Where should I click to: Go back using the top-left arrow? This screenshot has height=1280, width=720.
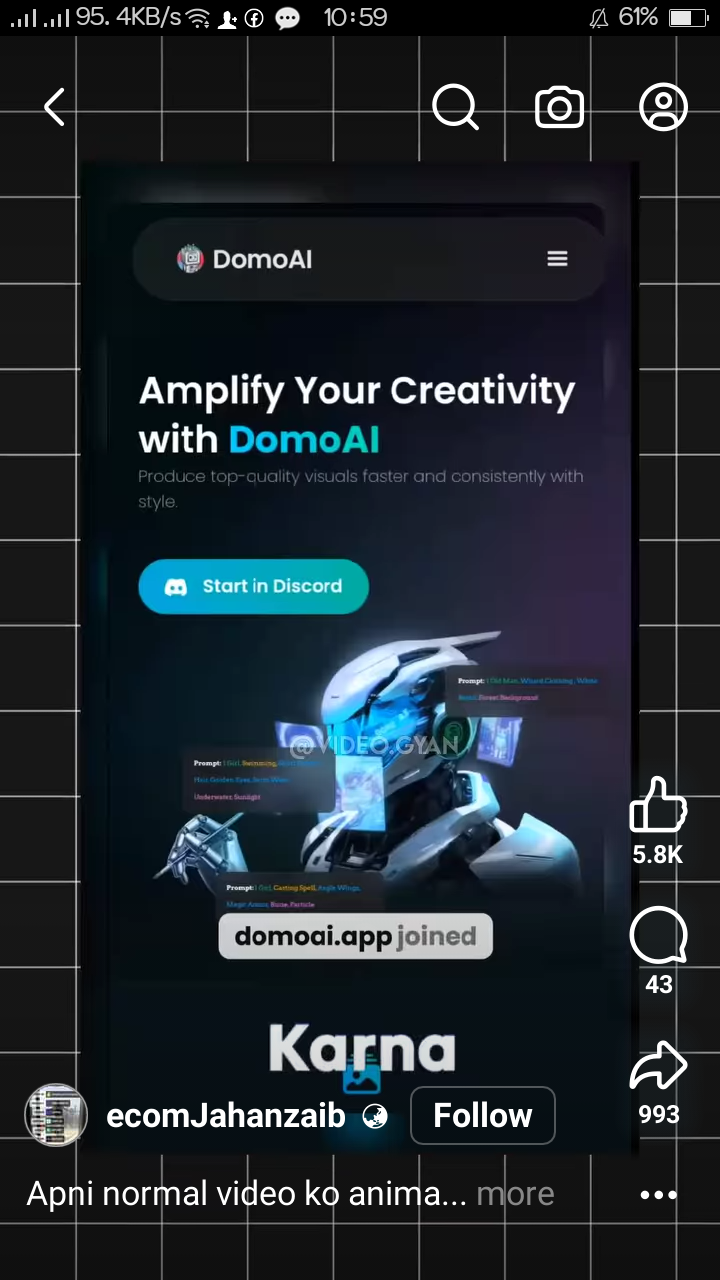55,107
